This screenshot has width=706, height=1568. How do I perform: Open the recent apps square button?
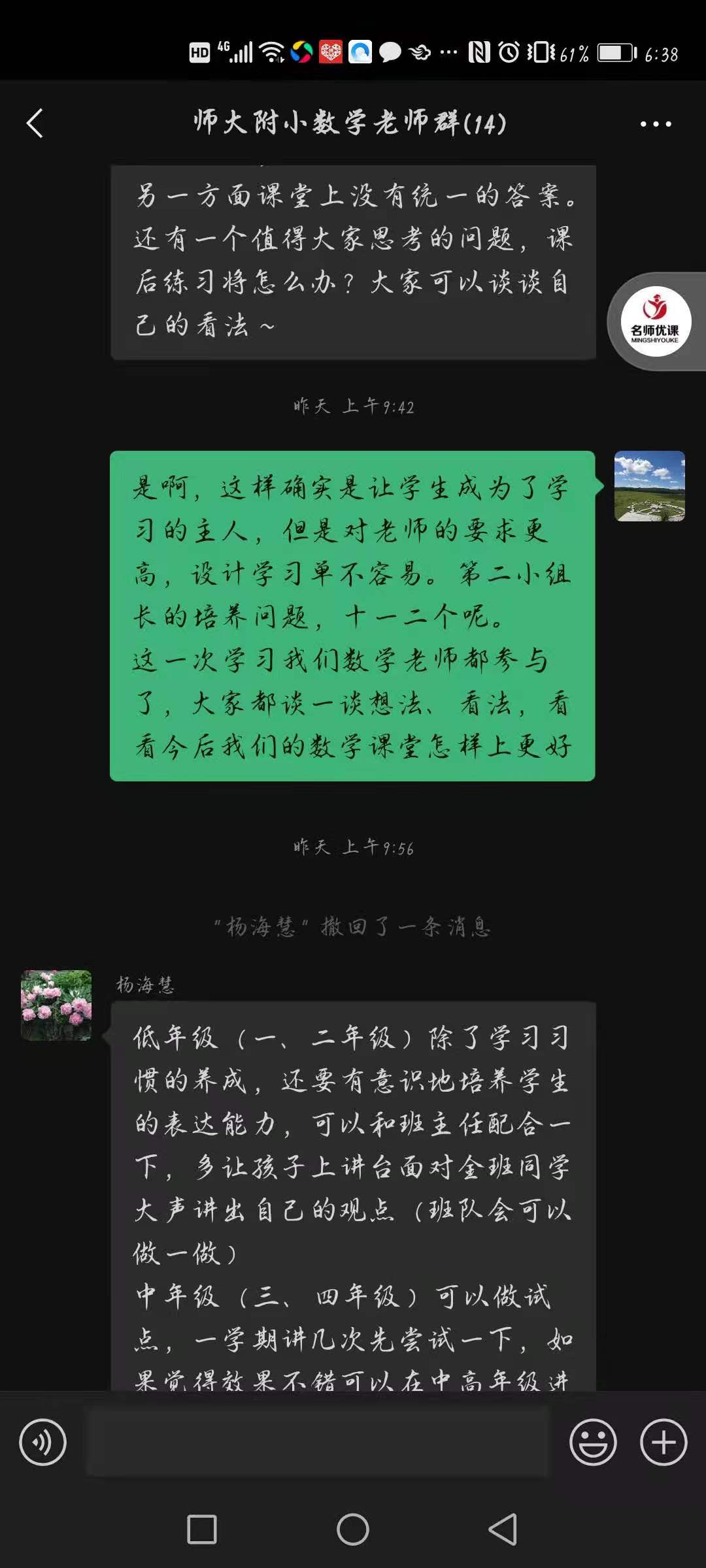[202, 1529]
